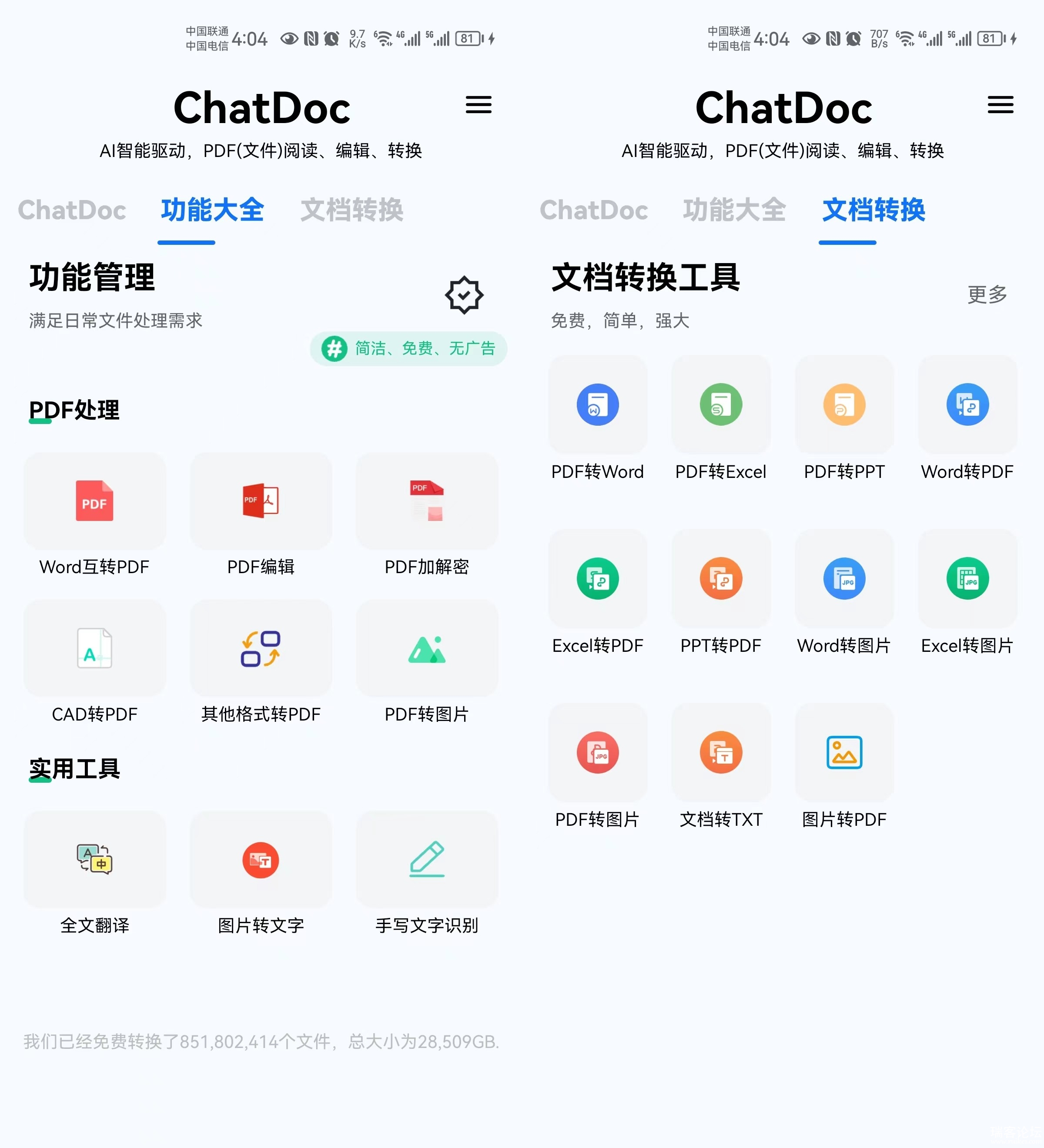Select PPT转PDF
Image resolution: width=1044 pixels, height=1148 pixels.
[720, 578]
